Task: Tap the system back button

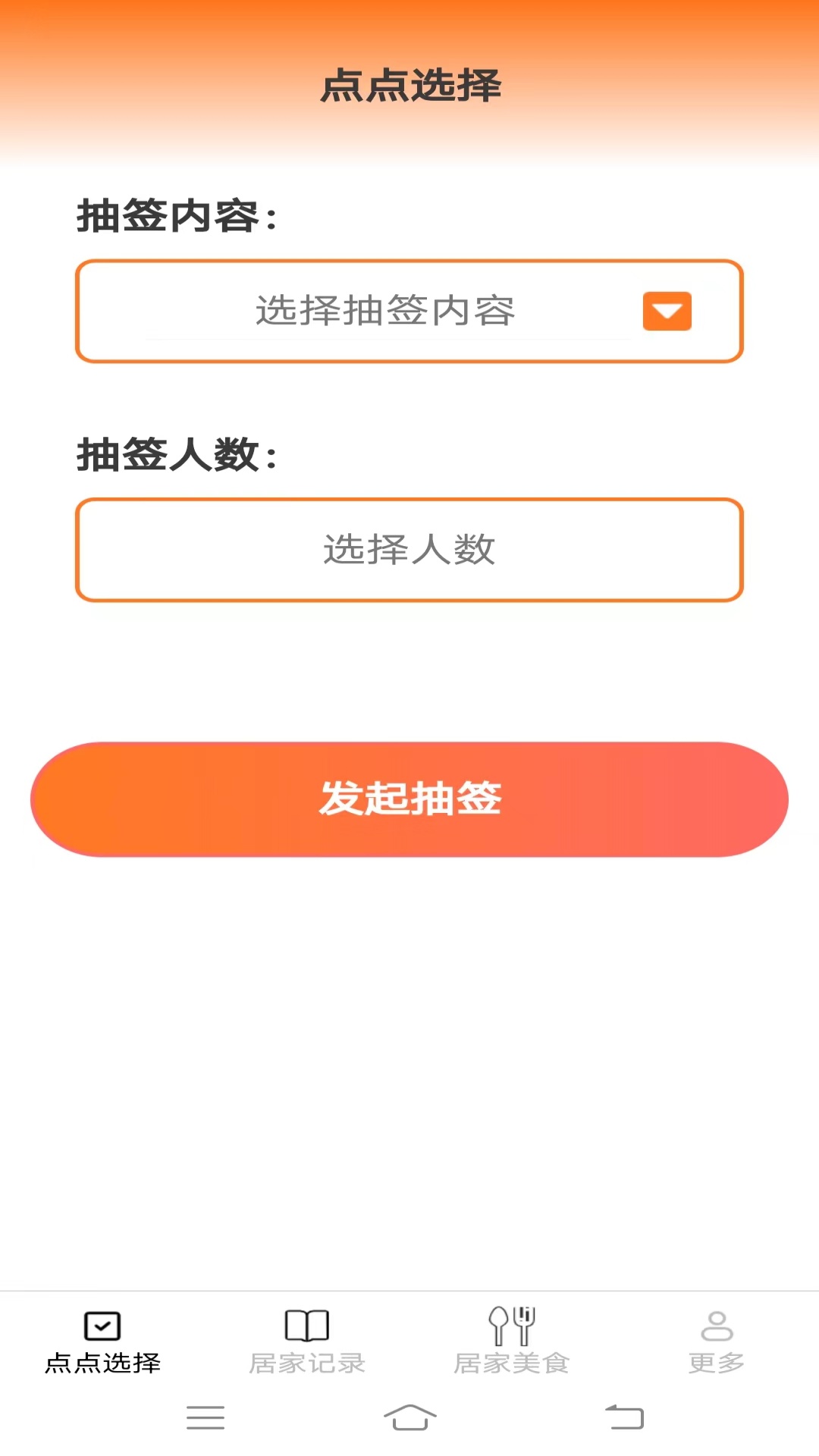Action: click(x=624, y=1417)
